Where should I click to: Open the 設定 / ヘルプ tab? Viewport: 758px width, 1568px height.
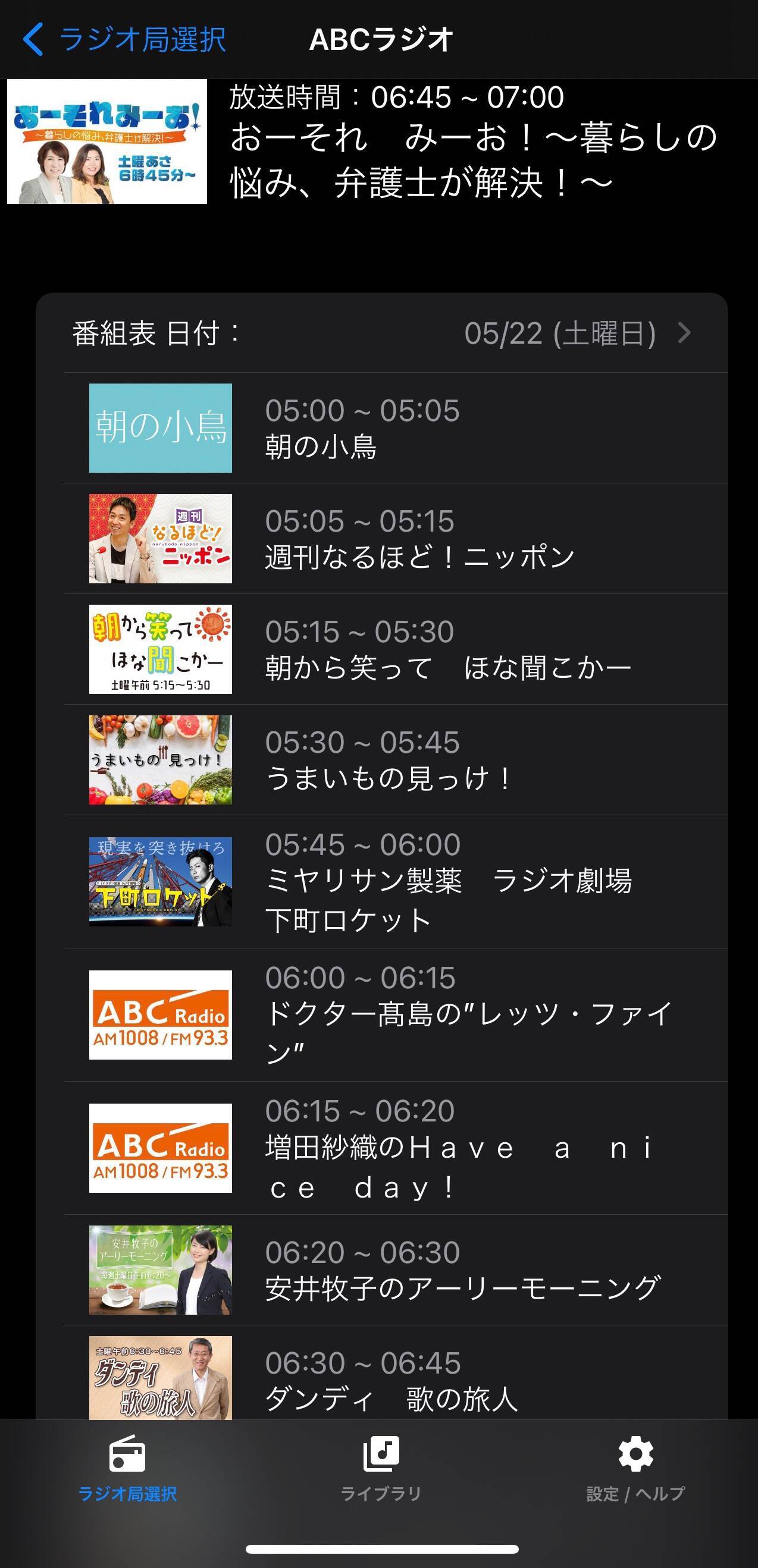(x=635, y=1468)
